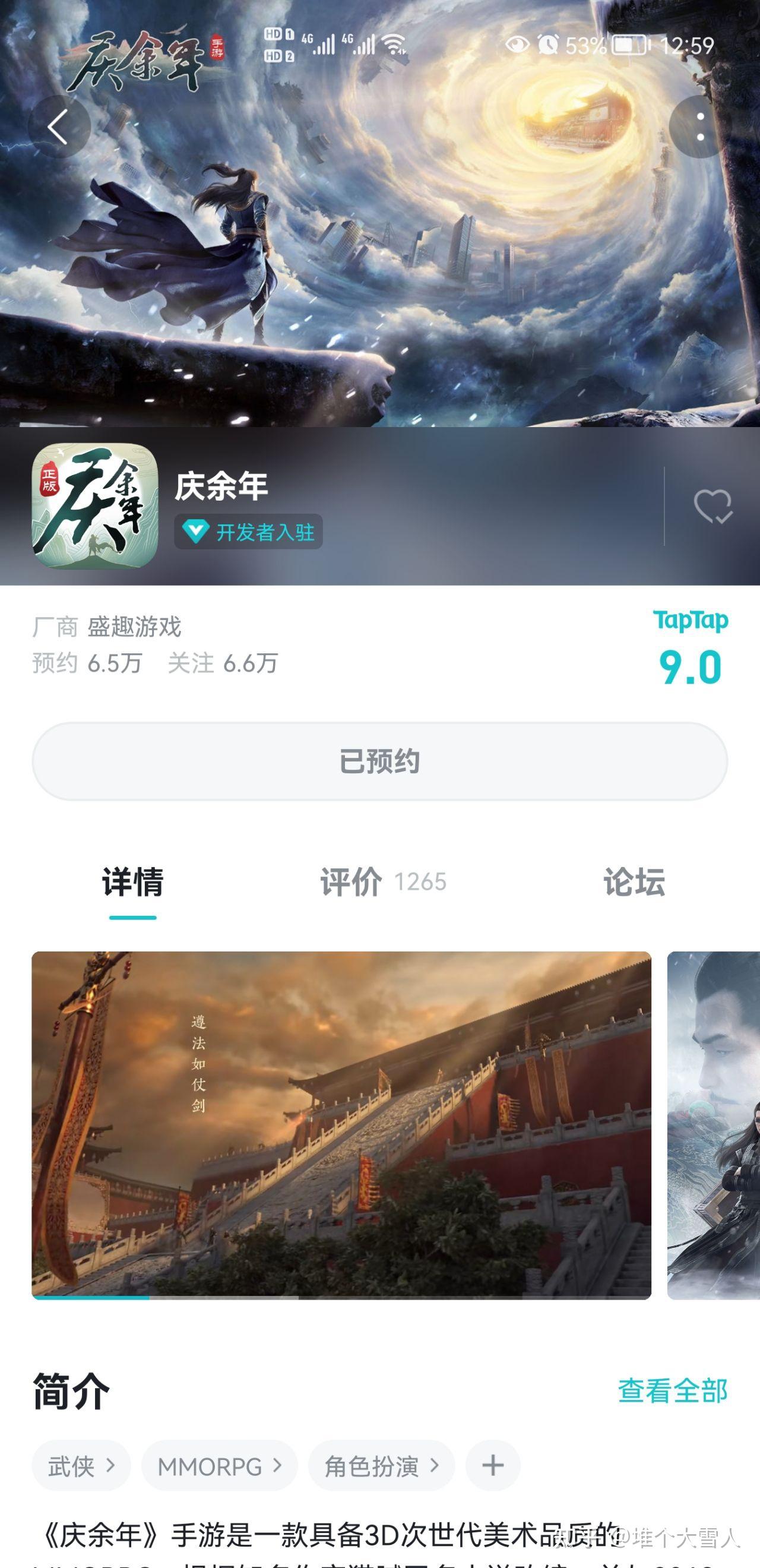Open the MMORPG tag chip

(x=219, y=1466)
